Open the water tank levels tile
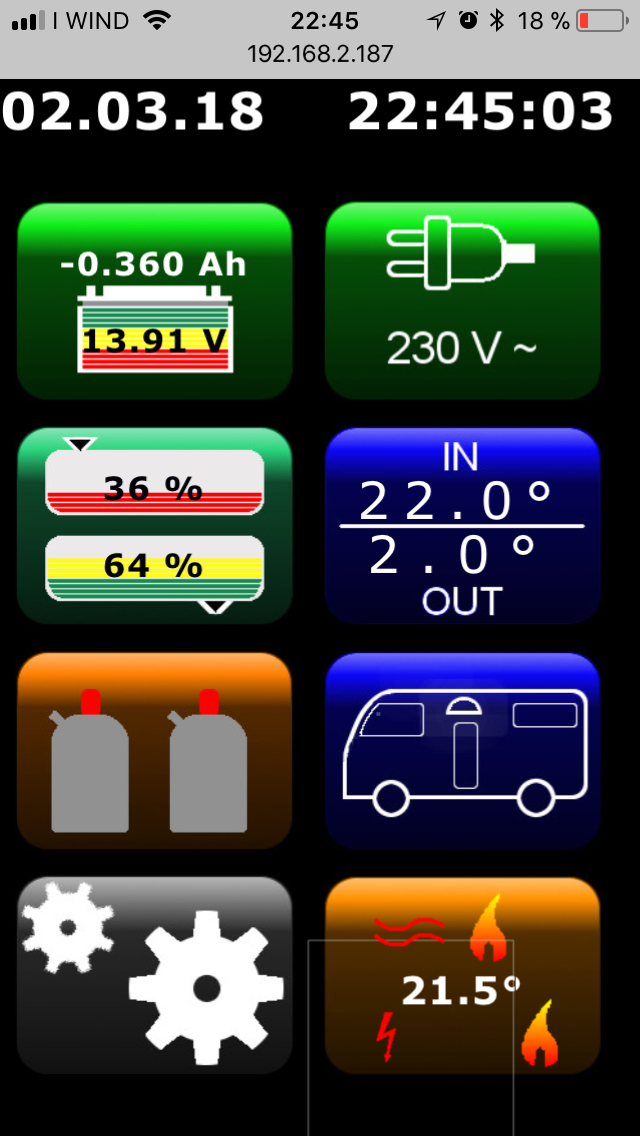The height and width of the screenshot is (1136, 640). point(155,526)
